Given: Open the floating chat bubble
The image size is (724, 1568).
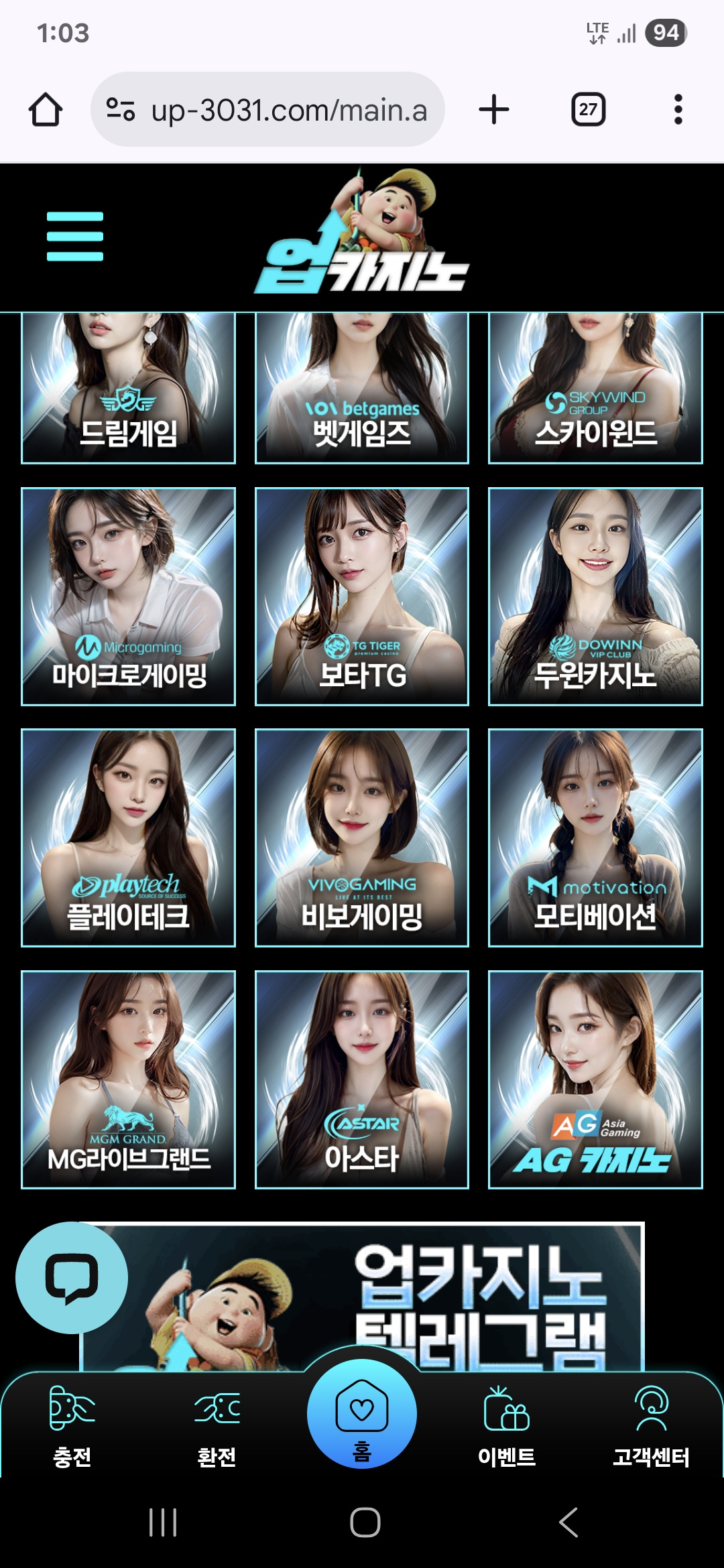Looking at the screenshot, I should click(x=72, y=1277).
